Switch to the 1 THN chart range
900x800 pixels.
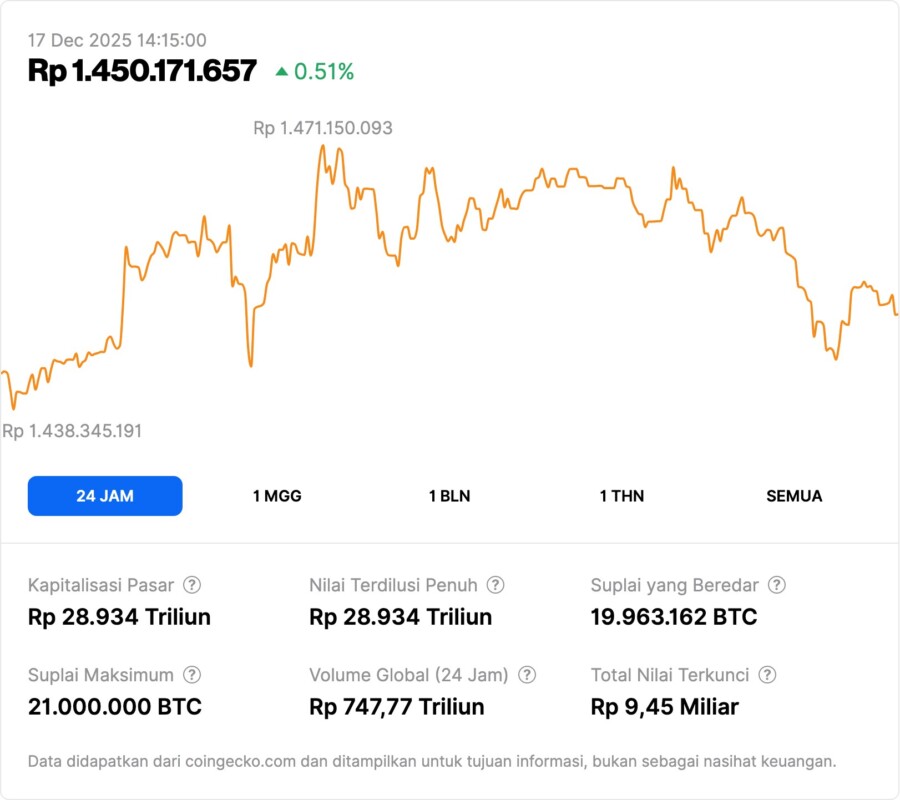622,496
